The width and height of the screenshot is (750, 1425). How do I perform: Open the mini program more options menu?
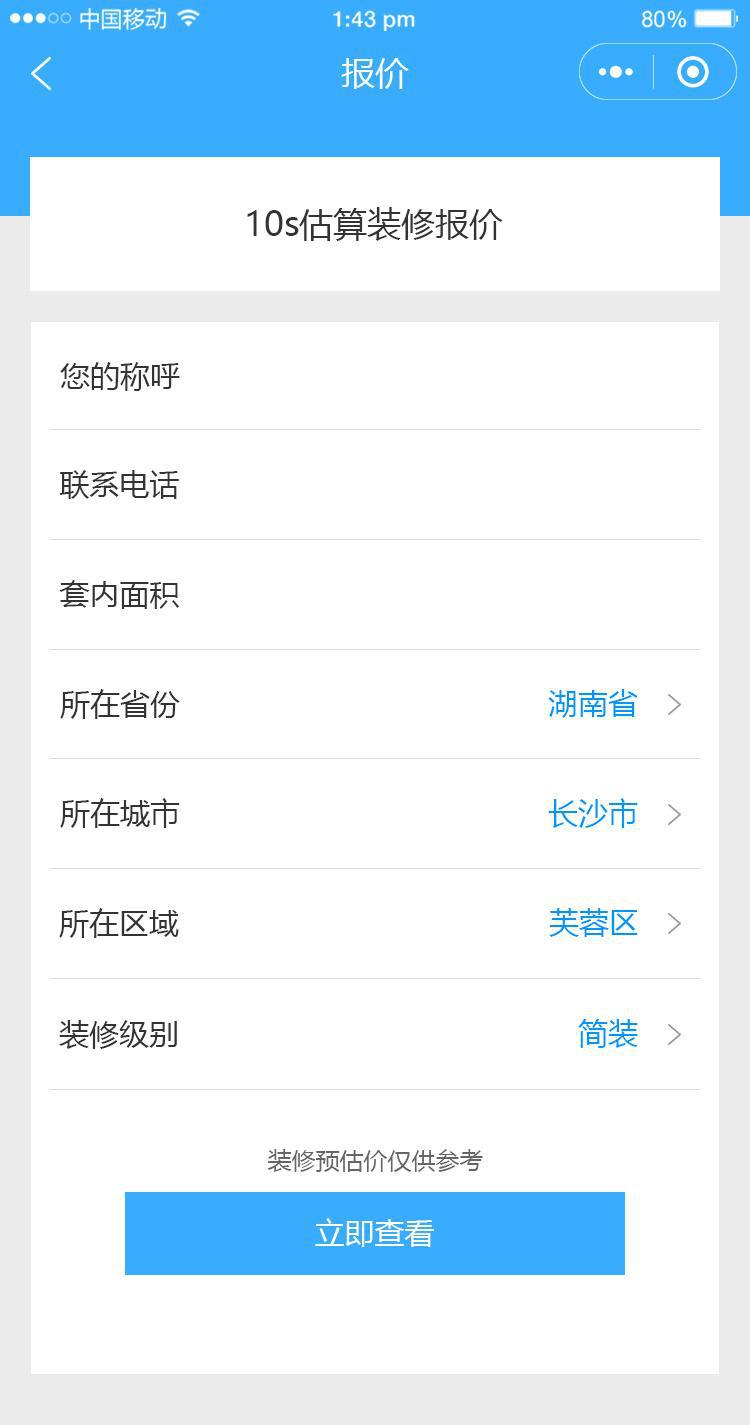point(616,72)
